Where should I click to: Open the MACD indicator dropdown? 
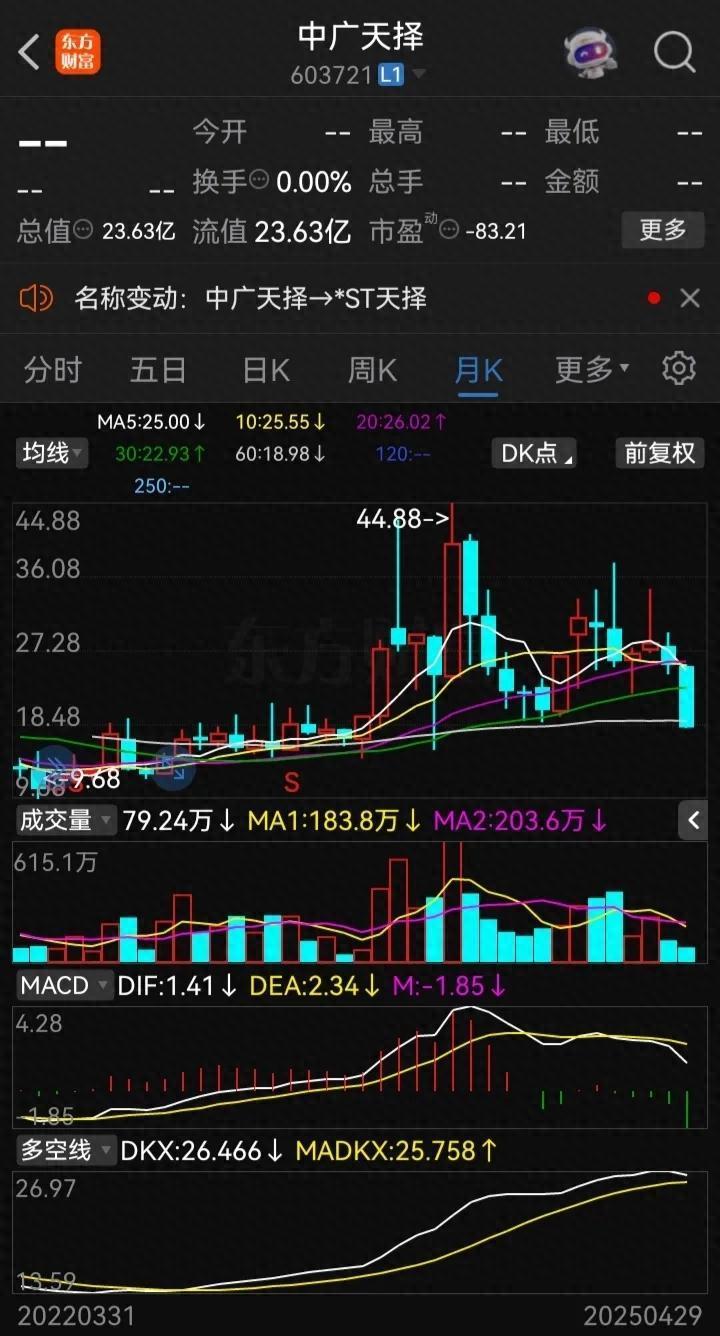click(x=66, y=985)
